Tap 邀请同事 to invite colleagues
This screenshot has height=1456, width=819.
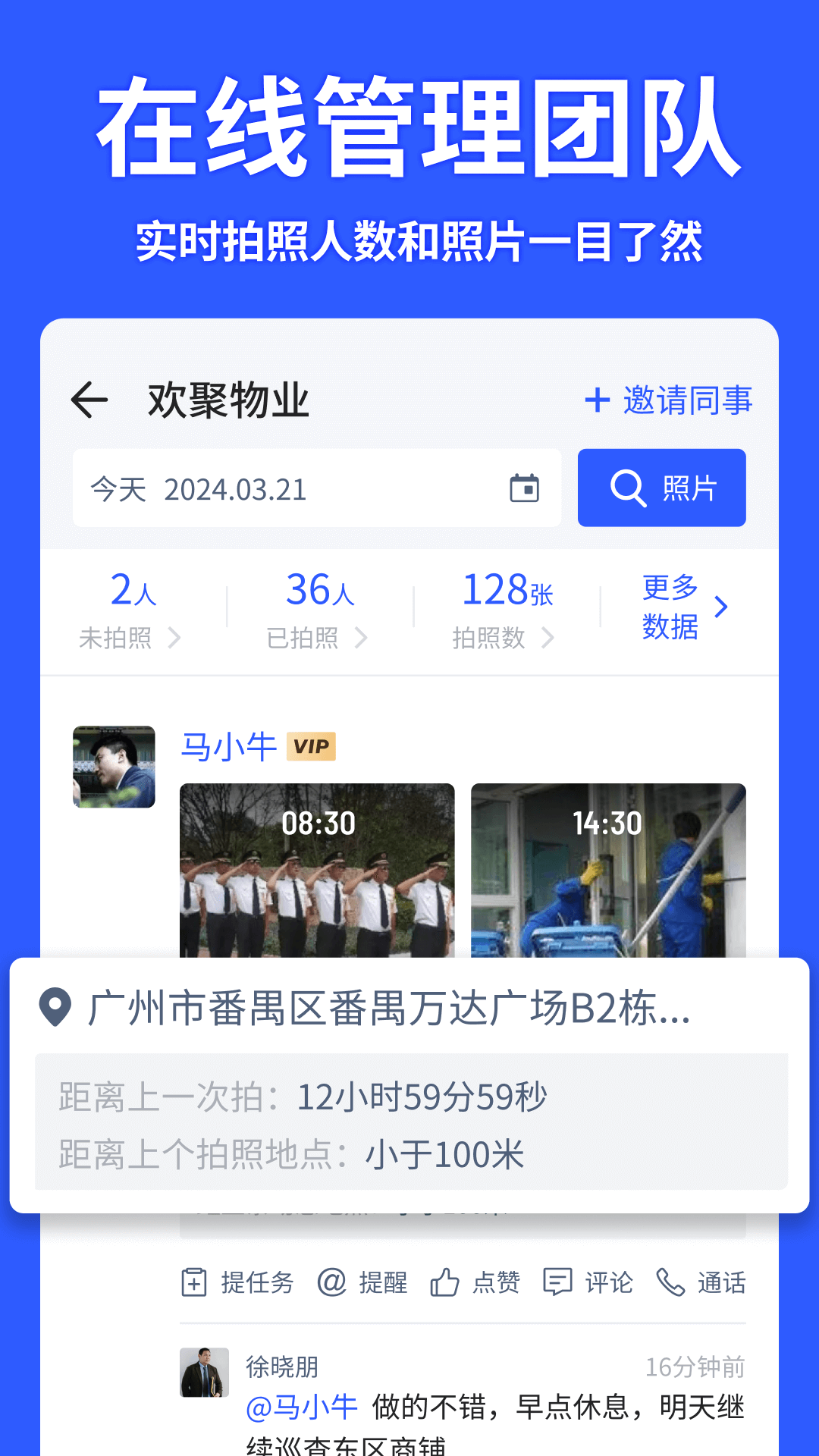[671, 400]
